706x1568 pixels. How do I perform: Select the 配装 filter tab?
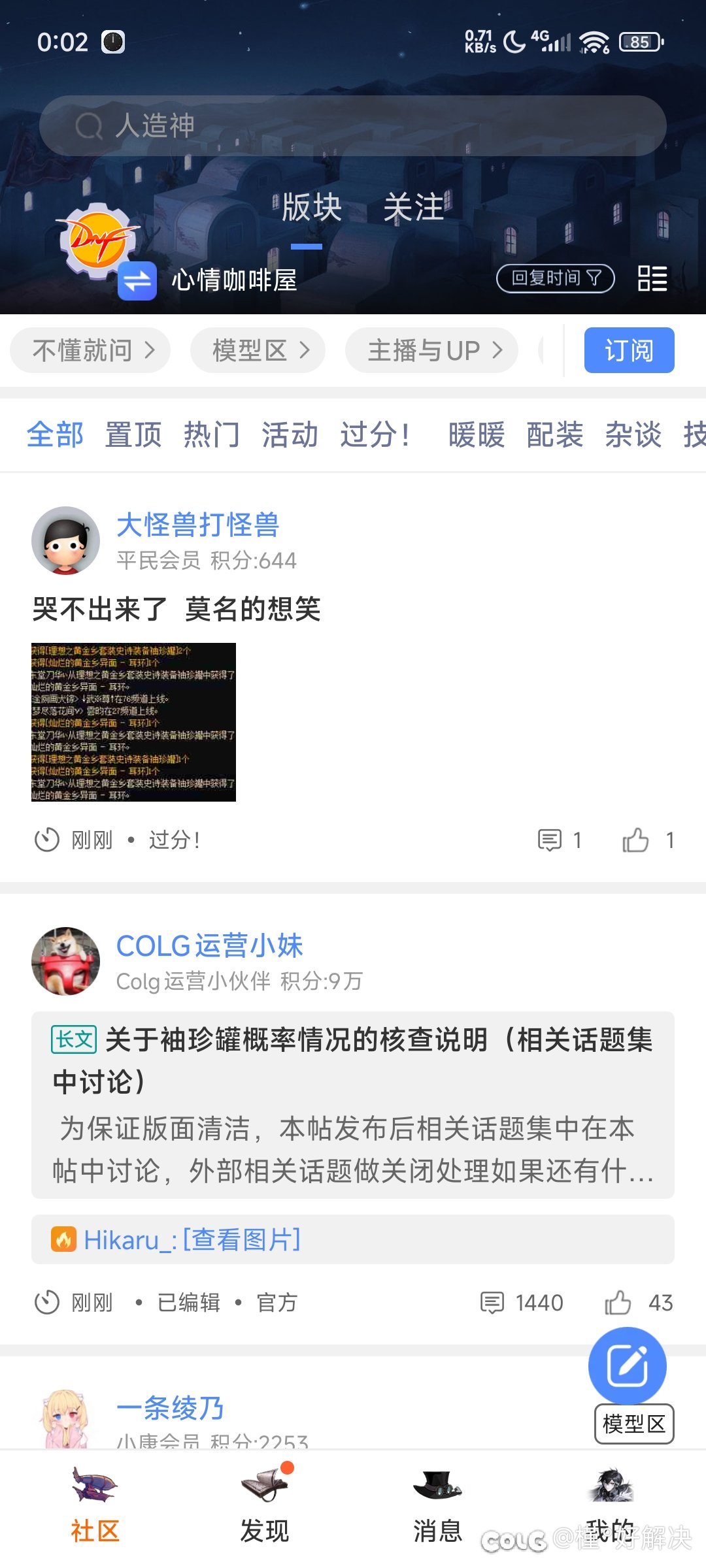coord(554,434)
